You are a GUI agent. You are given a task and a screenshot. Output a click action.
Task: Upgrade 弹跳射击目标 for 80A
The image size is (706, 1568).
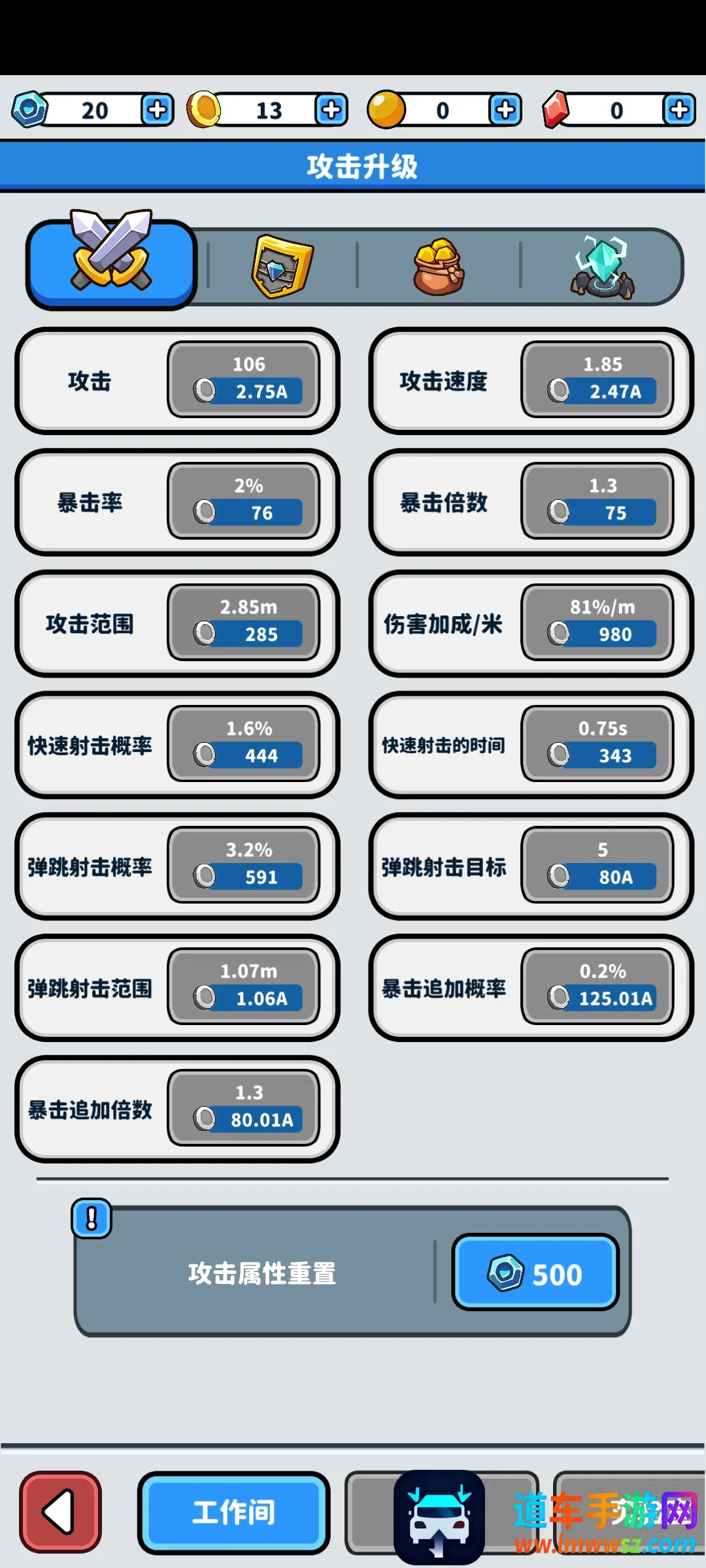point(597,866)
